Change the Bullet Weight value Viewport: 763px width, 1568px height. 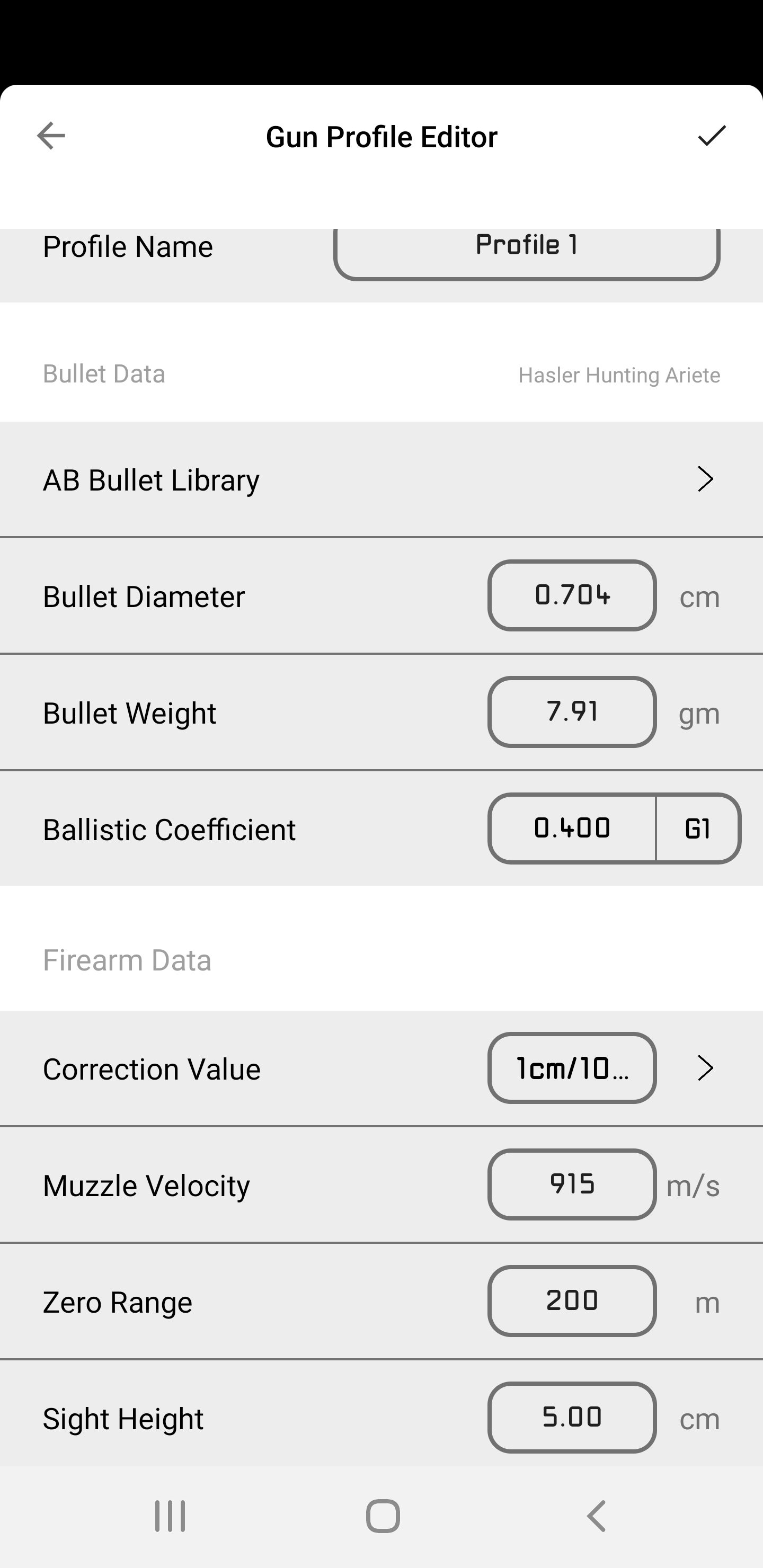pyautogui.click(x=572, y=711)
